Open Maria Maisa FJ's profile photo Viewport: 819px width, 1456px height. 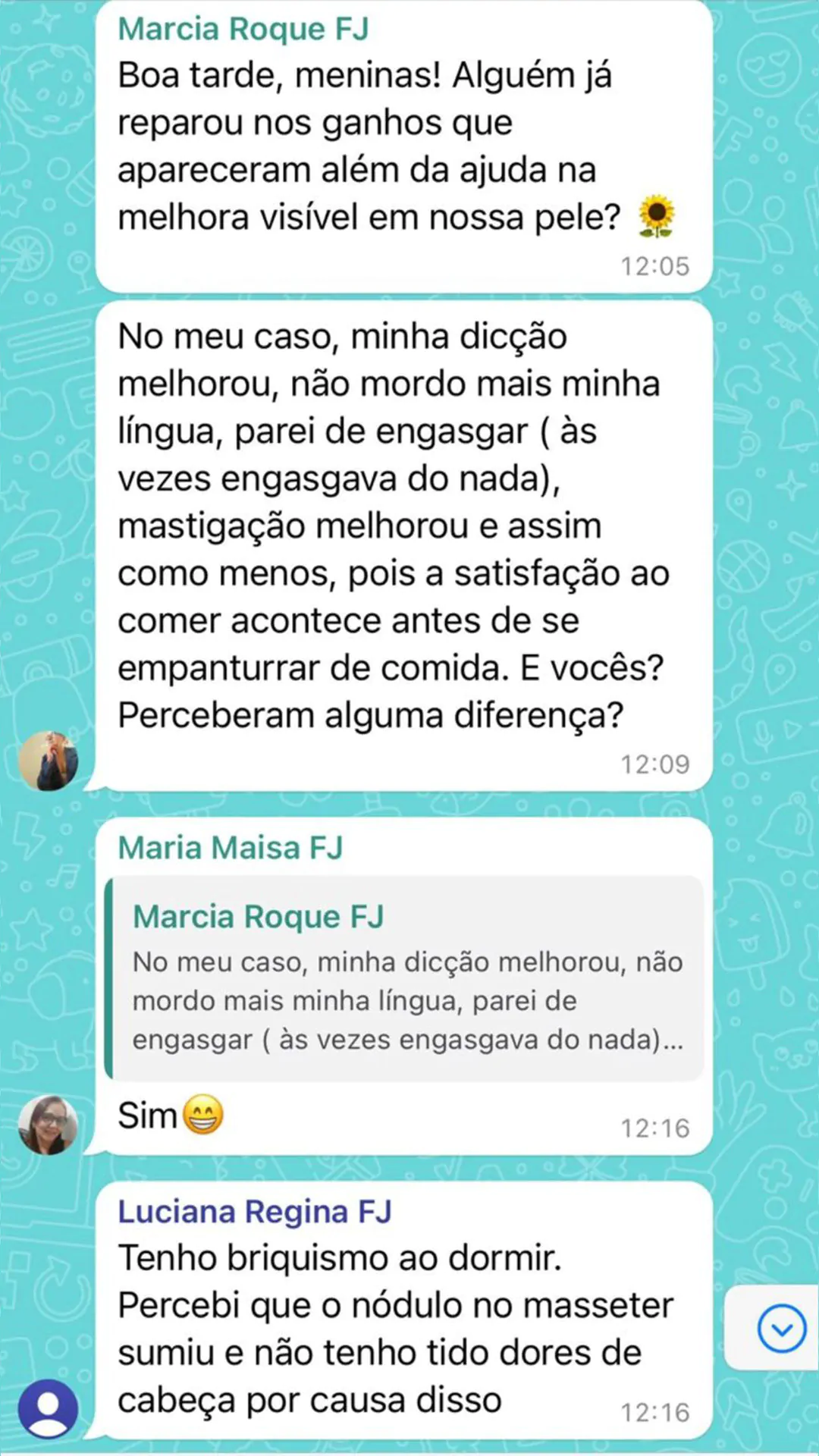[x=48, y=1125]
